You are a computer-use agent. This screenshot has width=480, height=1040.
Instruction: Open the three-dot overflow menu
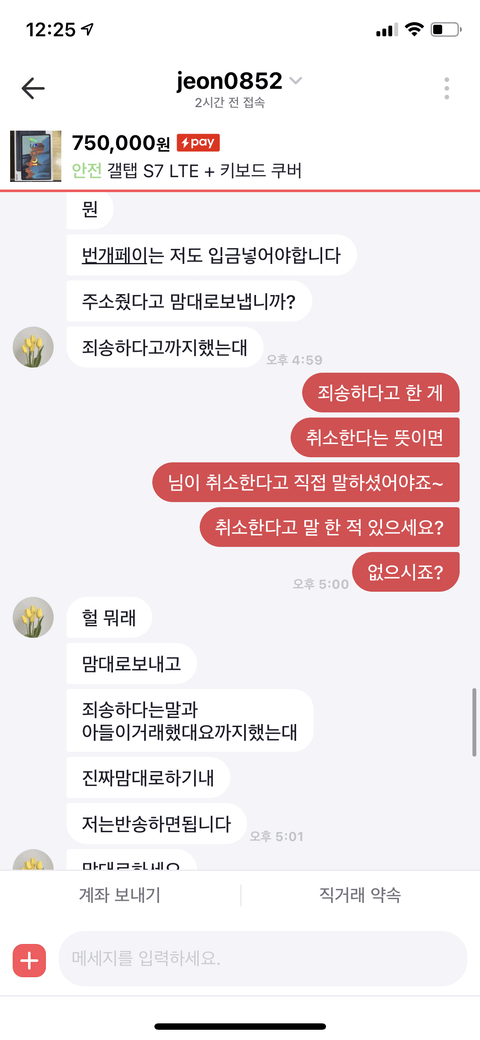[x=447, y=88]
